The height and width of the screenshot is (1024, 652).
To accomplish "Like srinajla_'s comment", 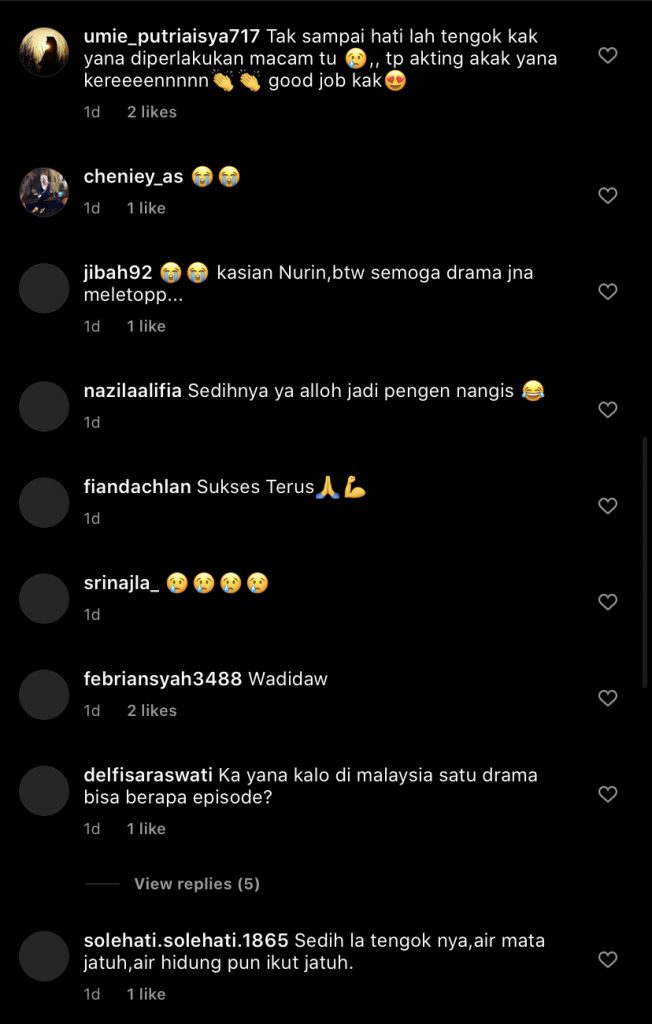I will 607,602.
